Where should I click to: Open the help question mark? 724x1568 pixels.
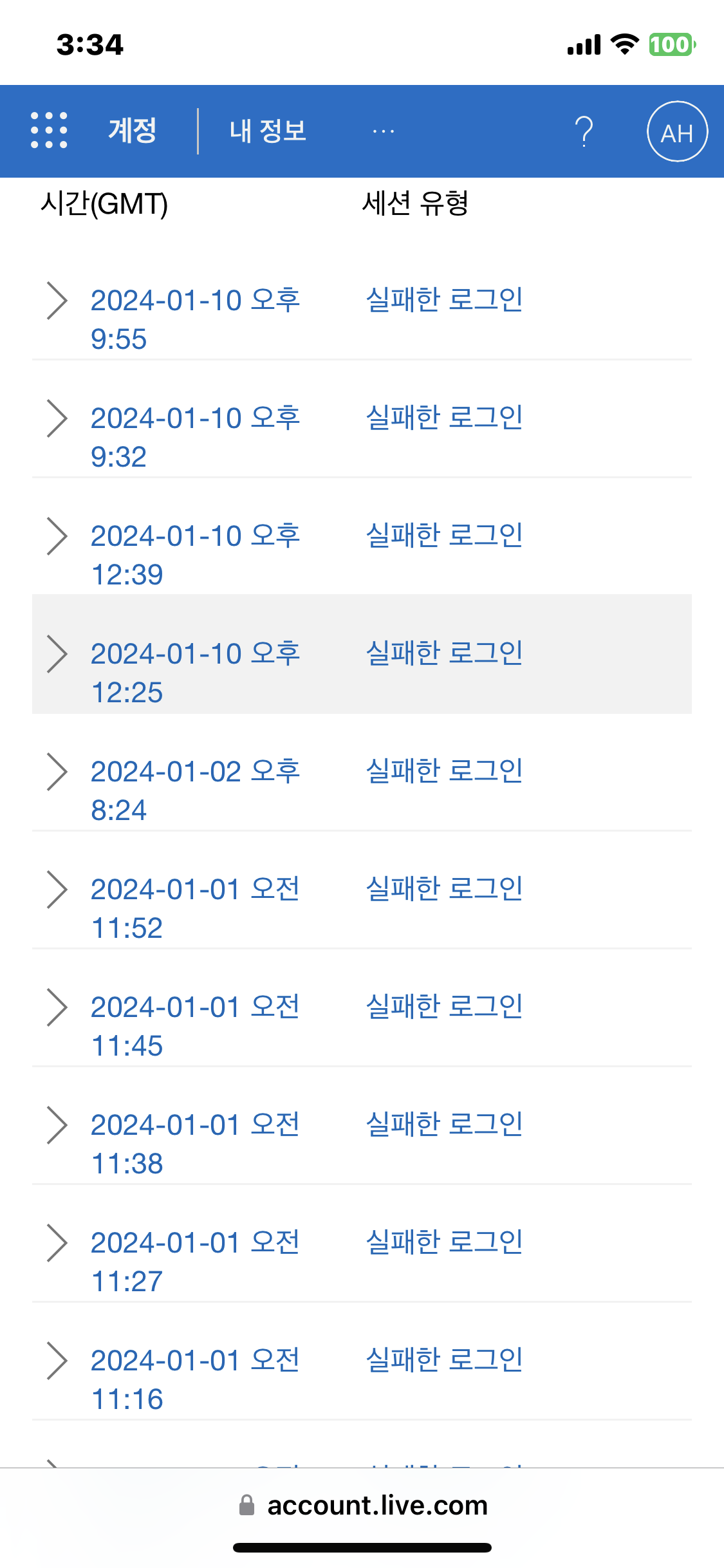click(x=584, y=131)
